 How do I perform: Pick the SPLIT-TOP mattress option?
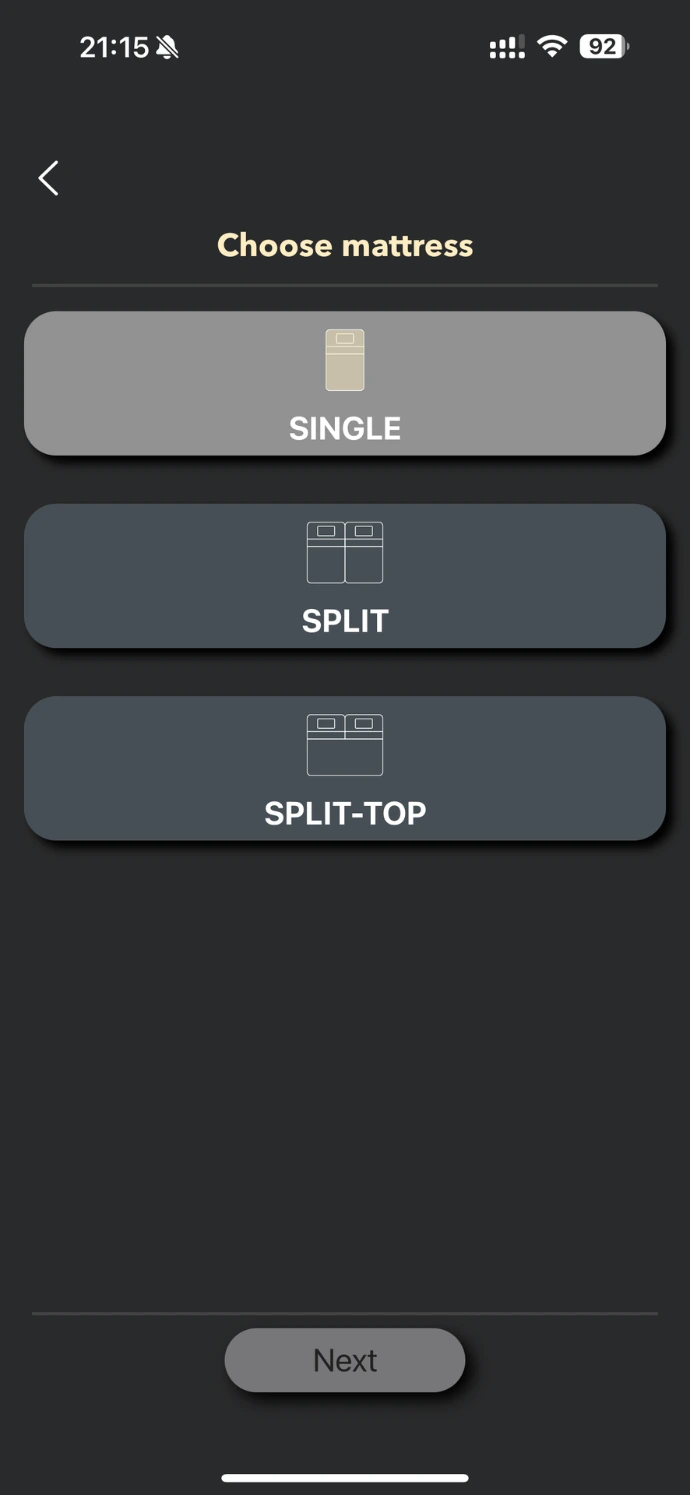point(344,768)
